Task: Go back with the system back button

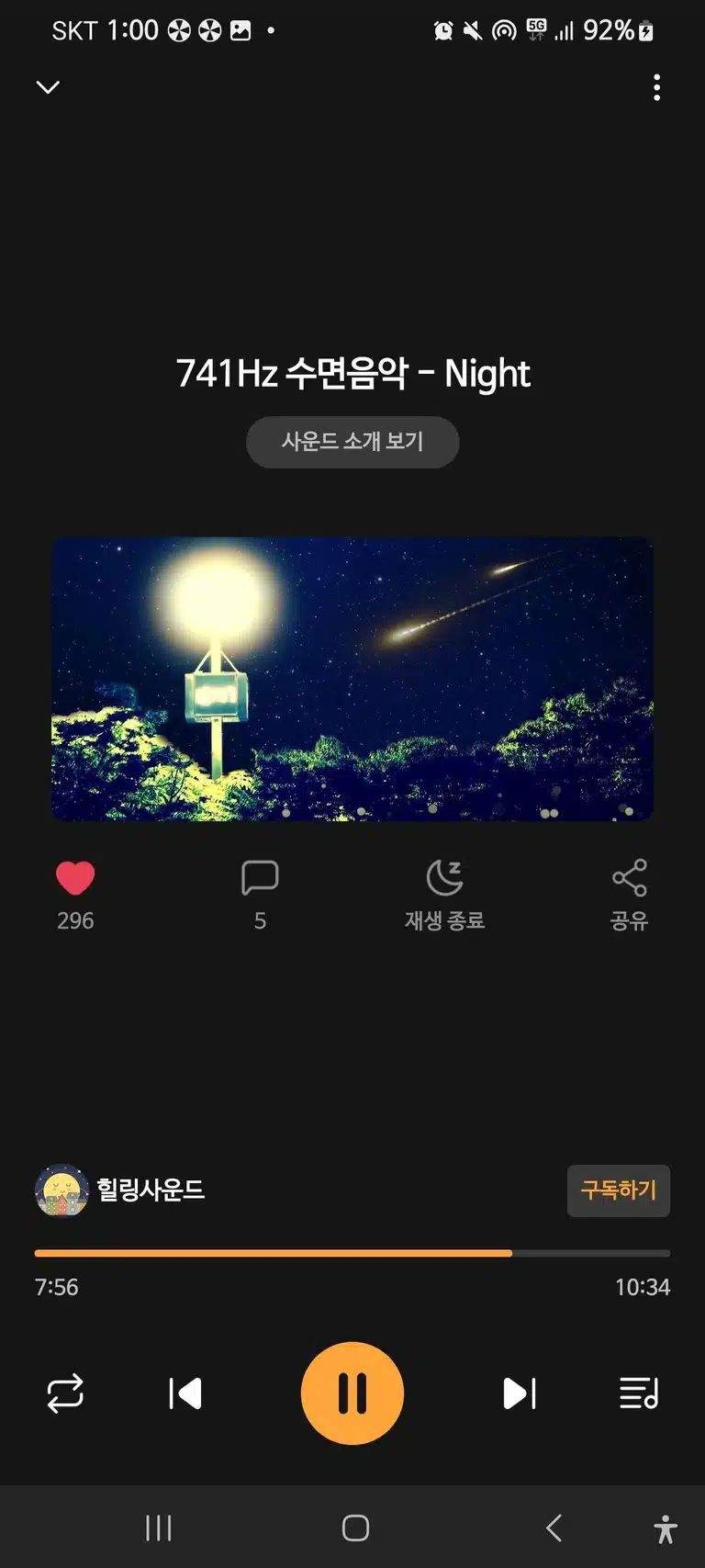Action: click(554, 1528)
